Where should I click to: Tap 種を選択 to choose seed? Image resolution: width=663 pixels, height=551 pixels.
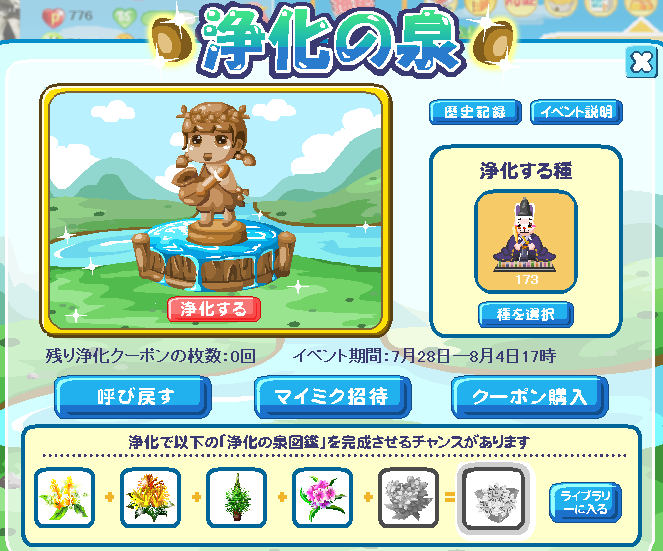(x=525, y=314)
